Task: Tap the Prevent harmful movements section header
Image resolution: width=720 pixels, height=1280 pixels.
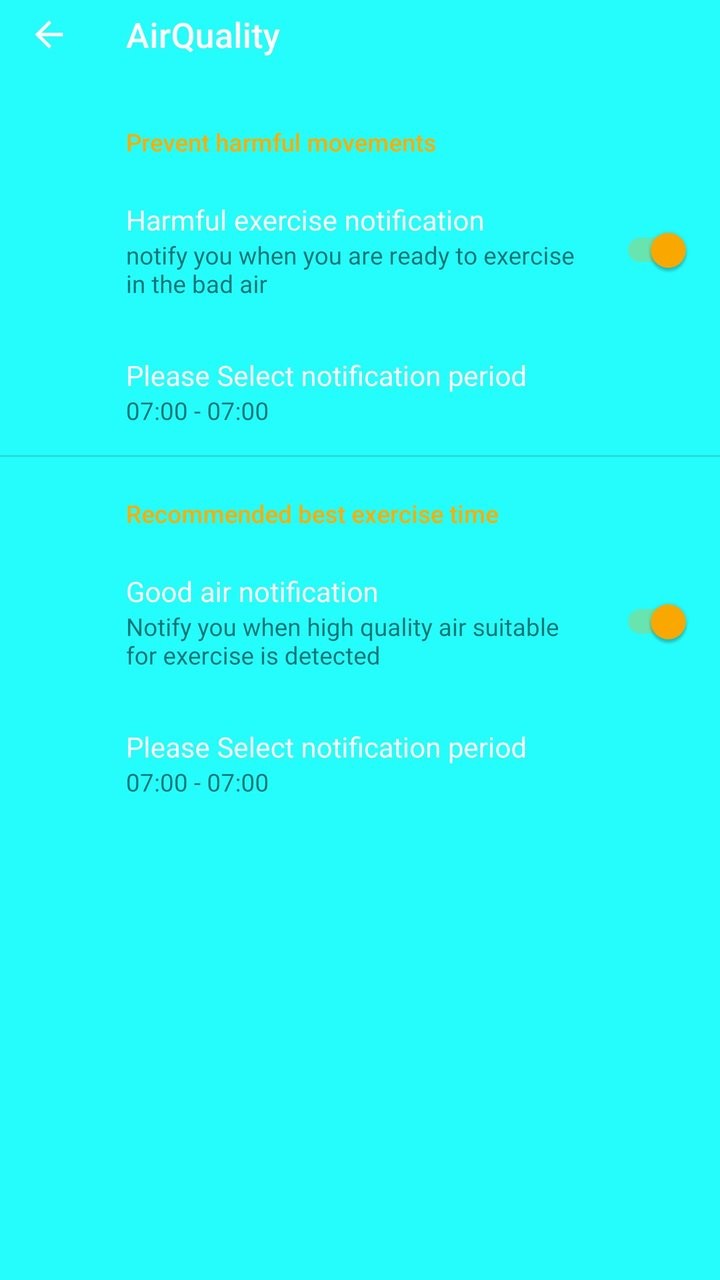Action: point(280,143)
